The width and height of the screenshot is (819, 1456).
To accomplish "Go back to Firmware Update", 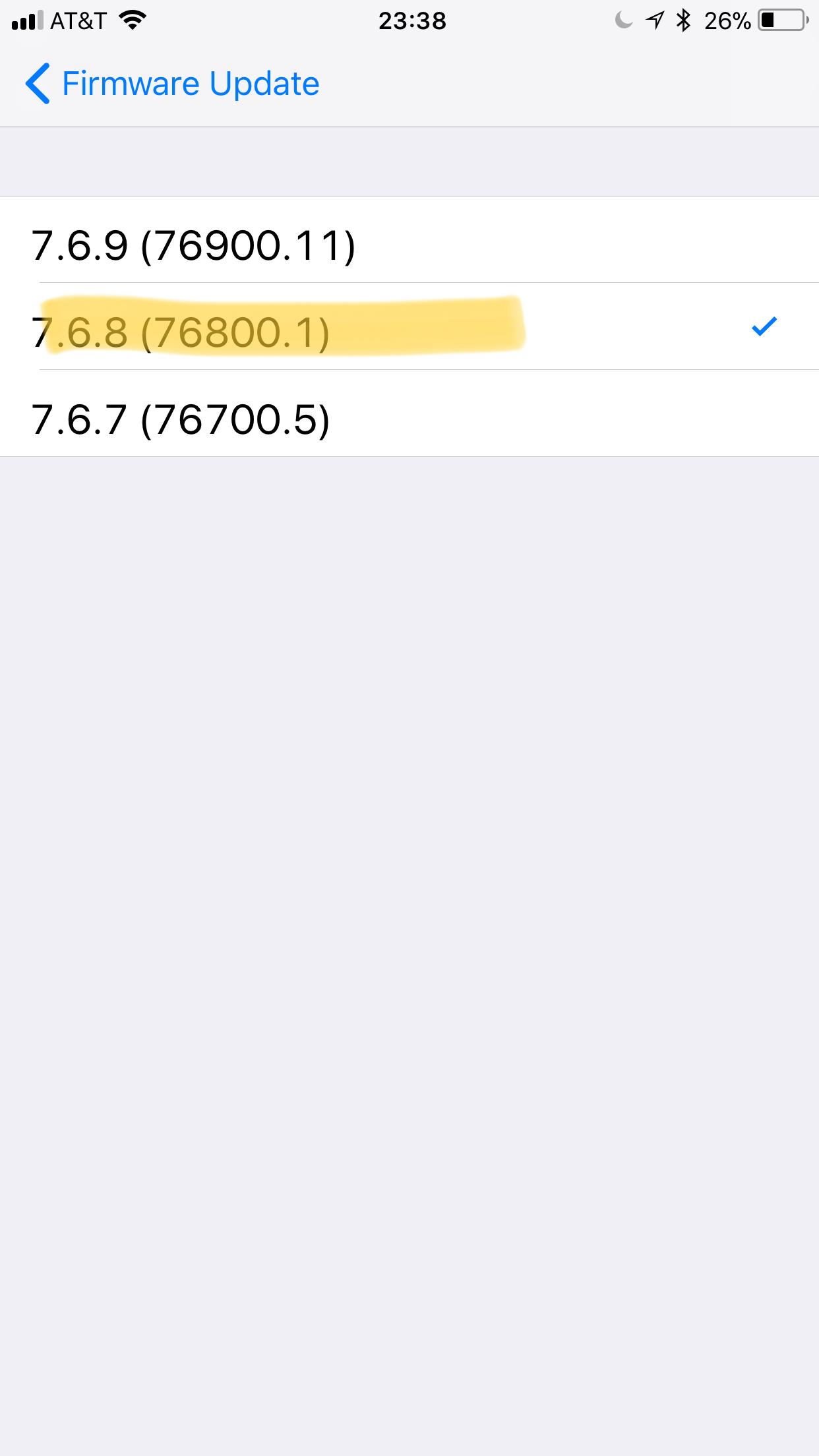I will (173, 84).
